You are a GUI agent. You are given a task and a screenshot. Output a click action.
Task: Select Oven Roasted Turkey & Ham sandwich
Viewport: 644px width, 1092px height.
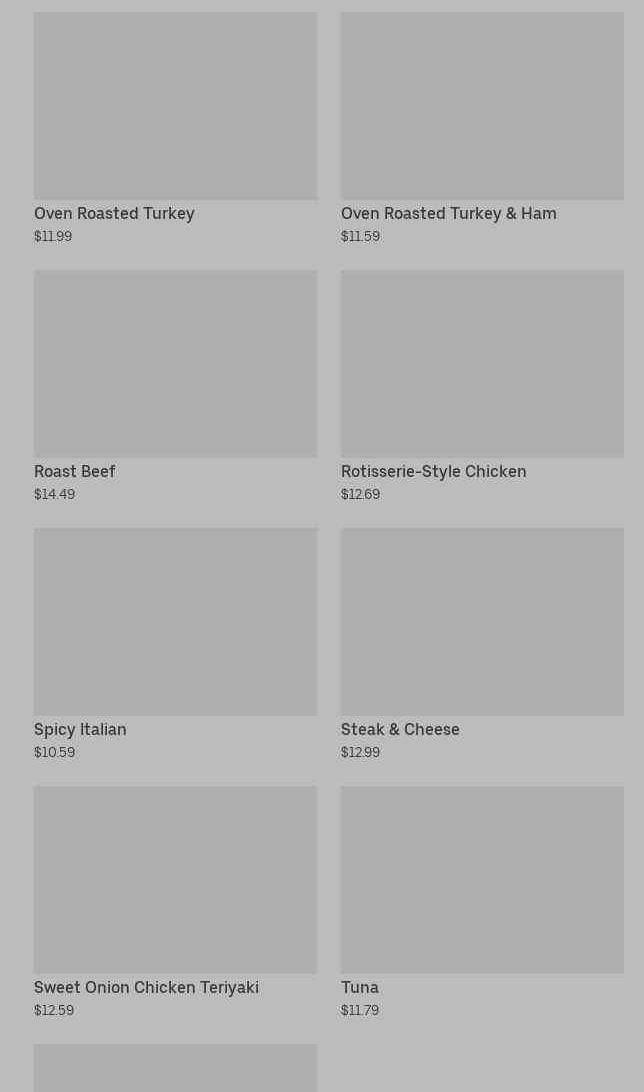482,128
